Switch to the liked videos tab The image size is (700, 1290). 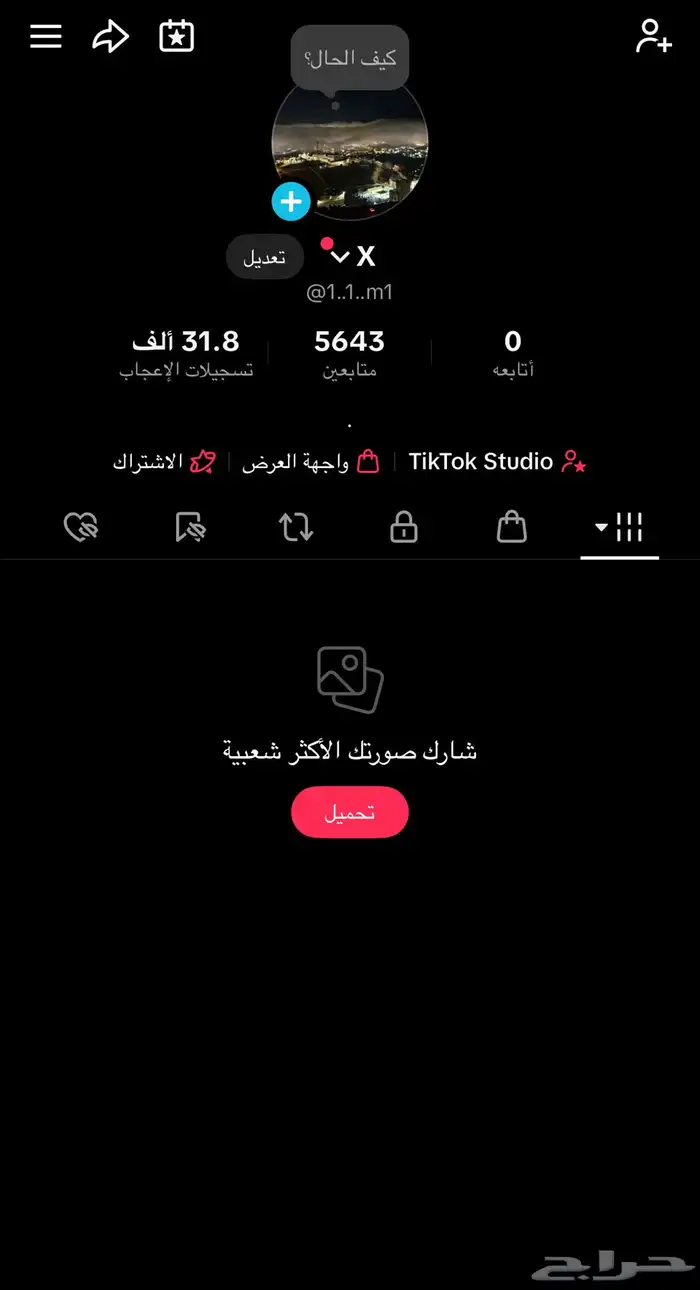pos(81,527)
